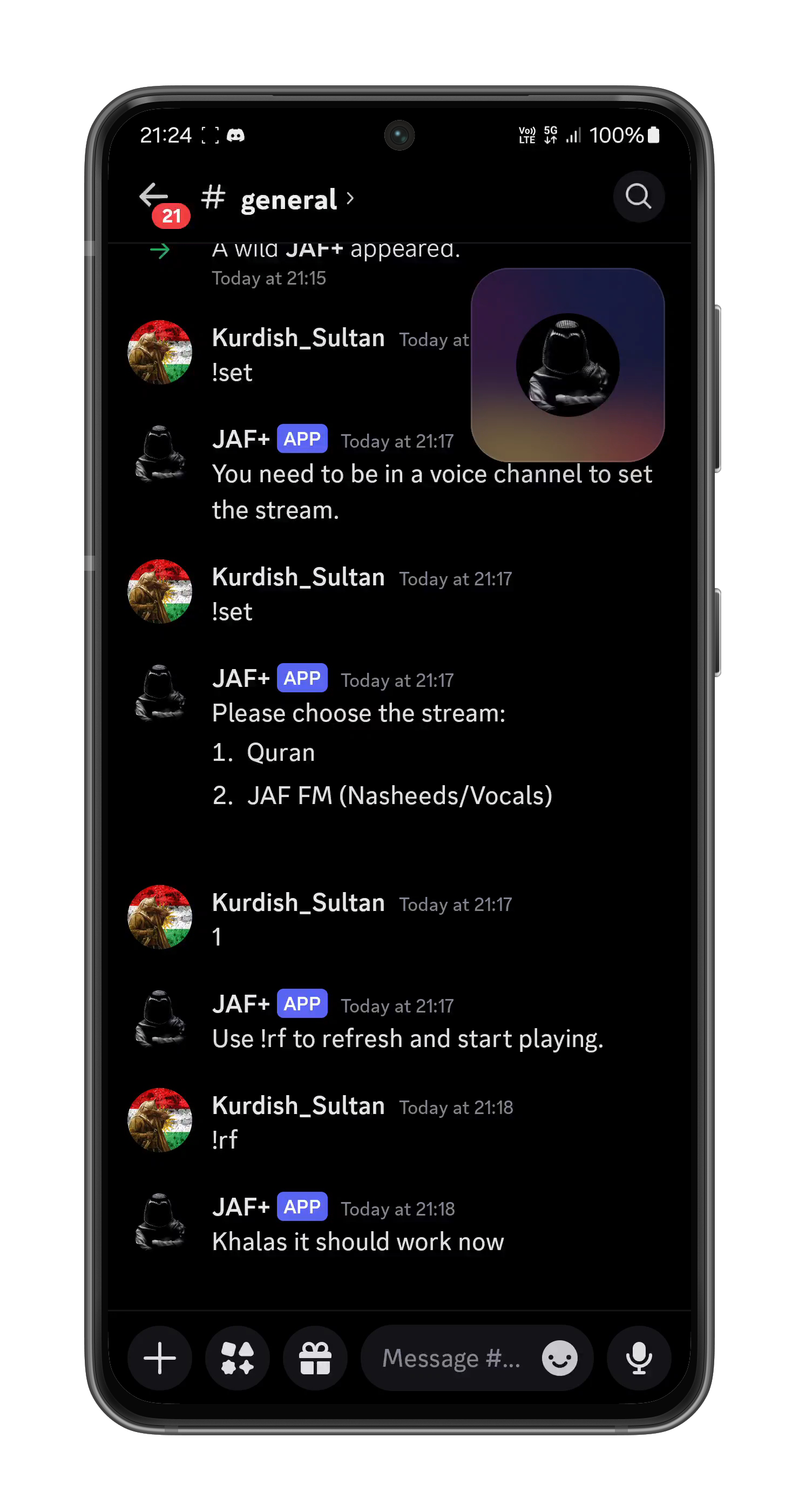Open the general channel details
Screen dimensions: 799x1512
[x=288, y=200]
